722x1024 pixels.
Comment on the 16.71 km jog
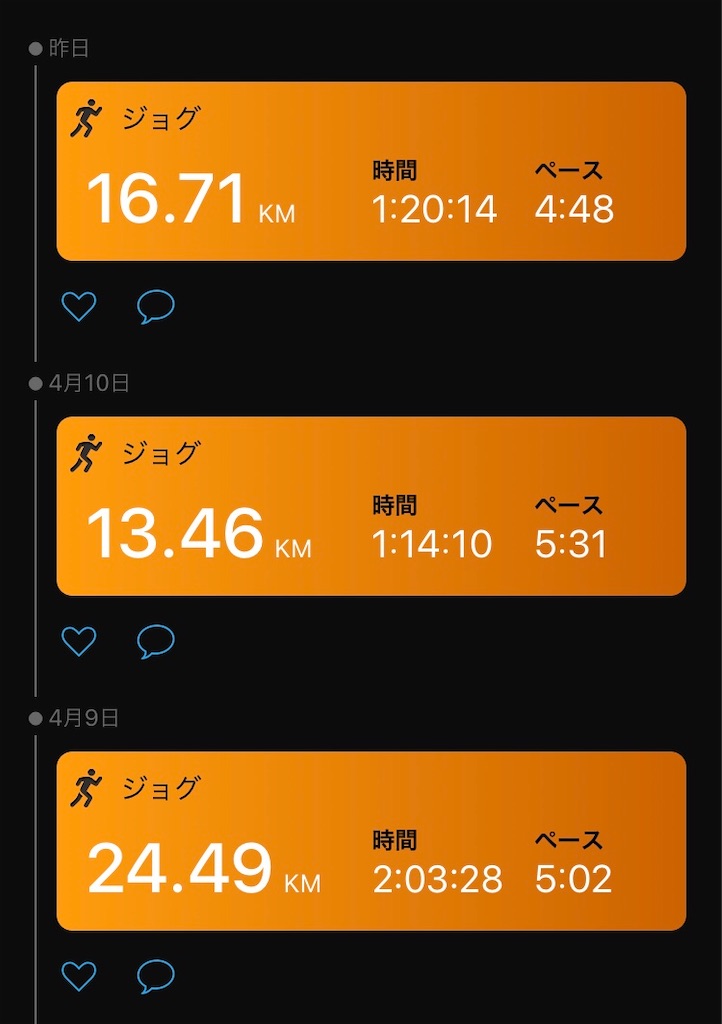point(156,307)
